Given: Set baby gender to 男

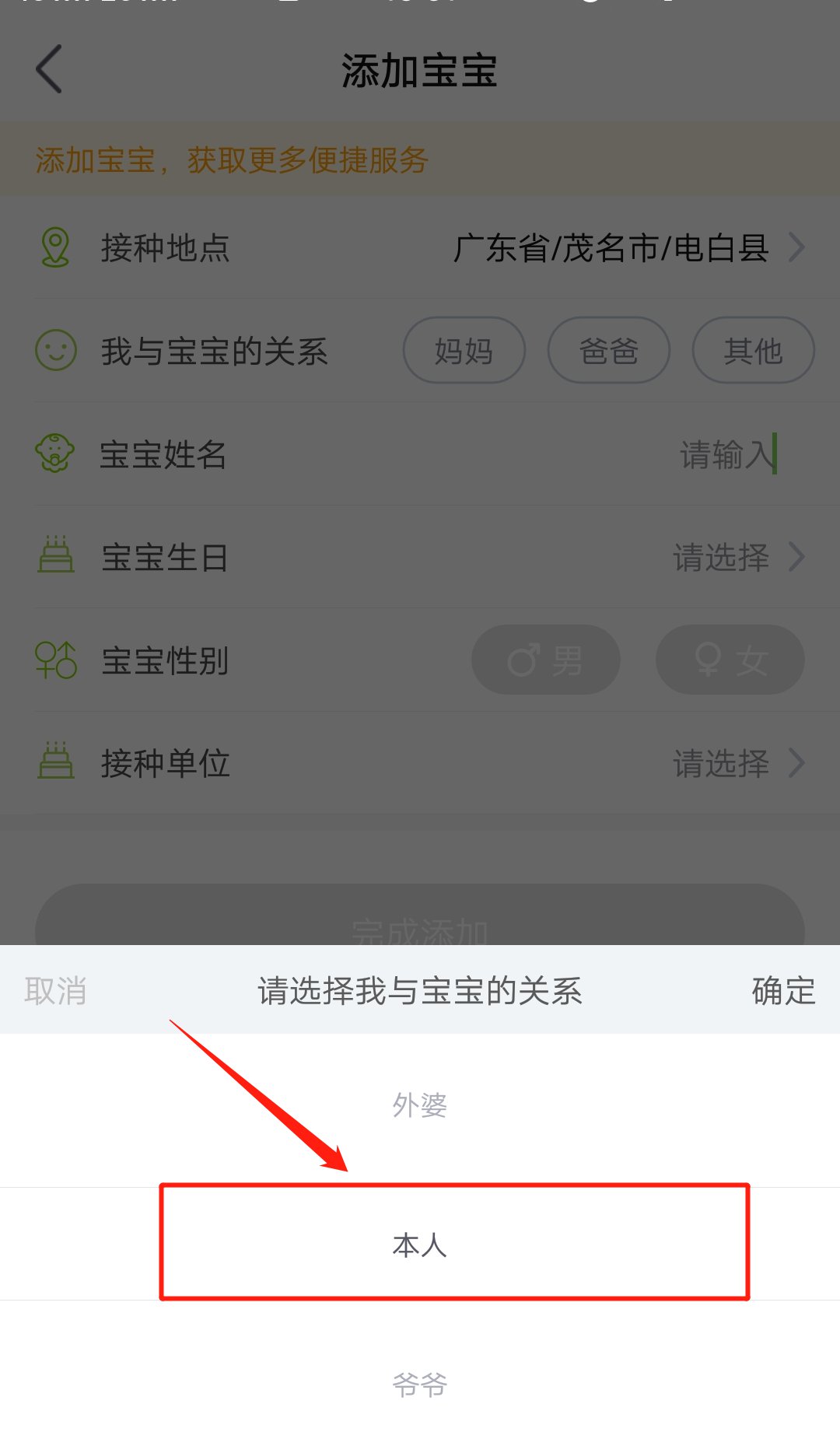Looking at the screenshot, I should coord(546,660).
